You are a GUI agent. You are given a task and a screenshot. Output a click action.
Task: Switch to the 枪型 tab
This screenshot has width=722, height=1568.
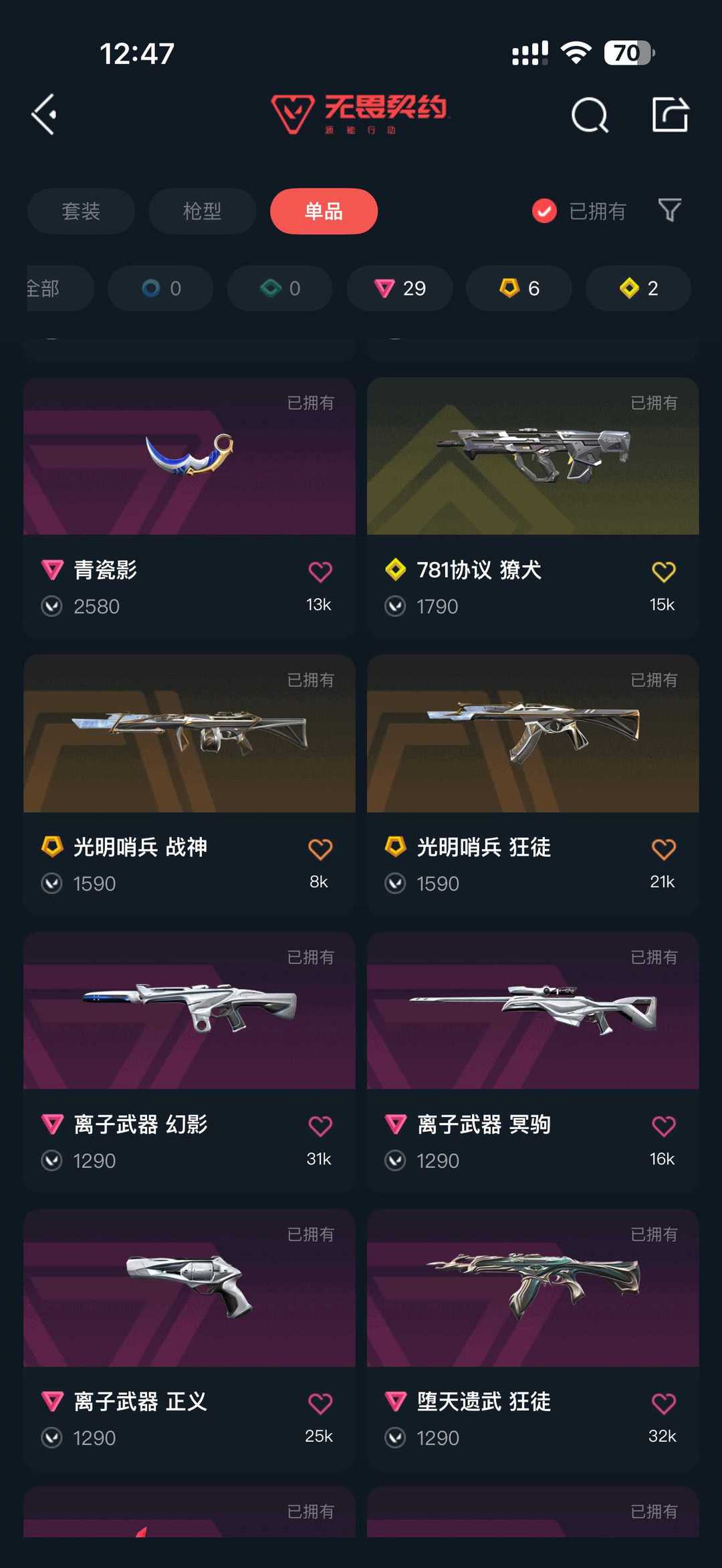(x=202, y=211)
